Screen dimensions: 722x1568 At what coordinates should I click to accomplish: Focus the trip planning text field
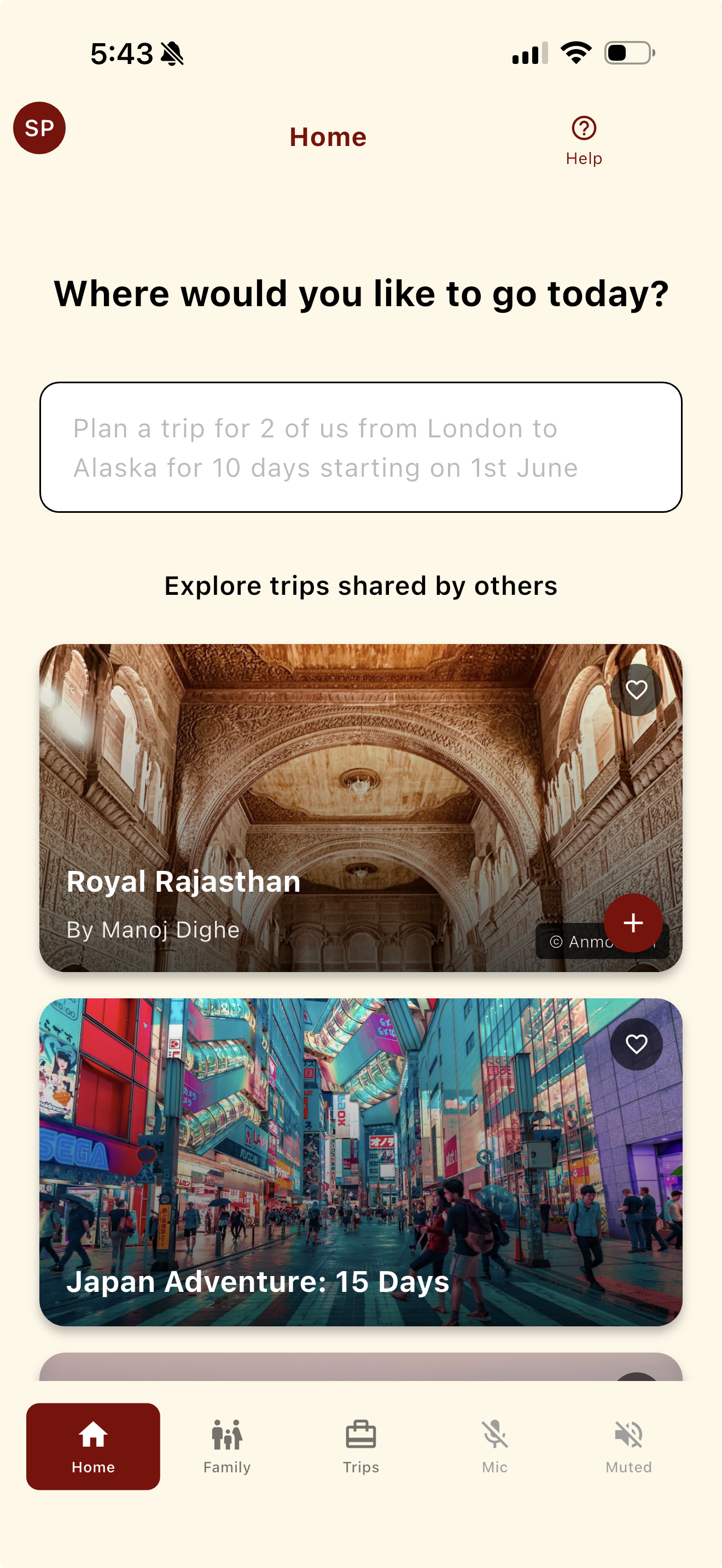(x=360, y=447)
